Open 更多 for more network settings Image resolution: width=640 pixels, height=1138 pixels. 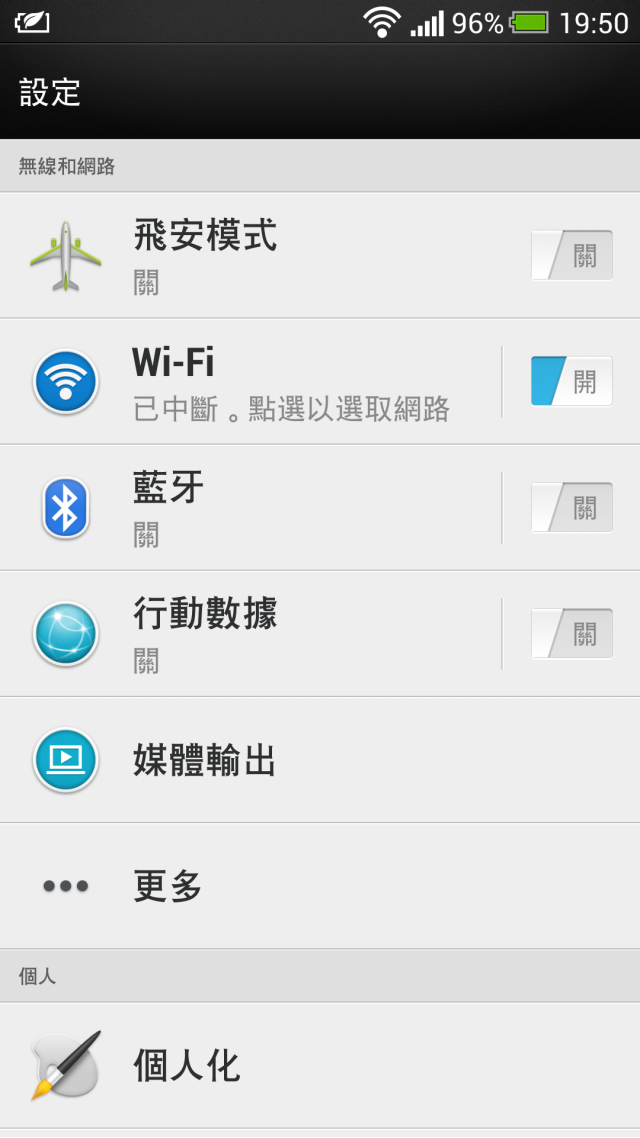click(320, 886)
